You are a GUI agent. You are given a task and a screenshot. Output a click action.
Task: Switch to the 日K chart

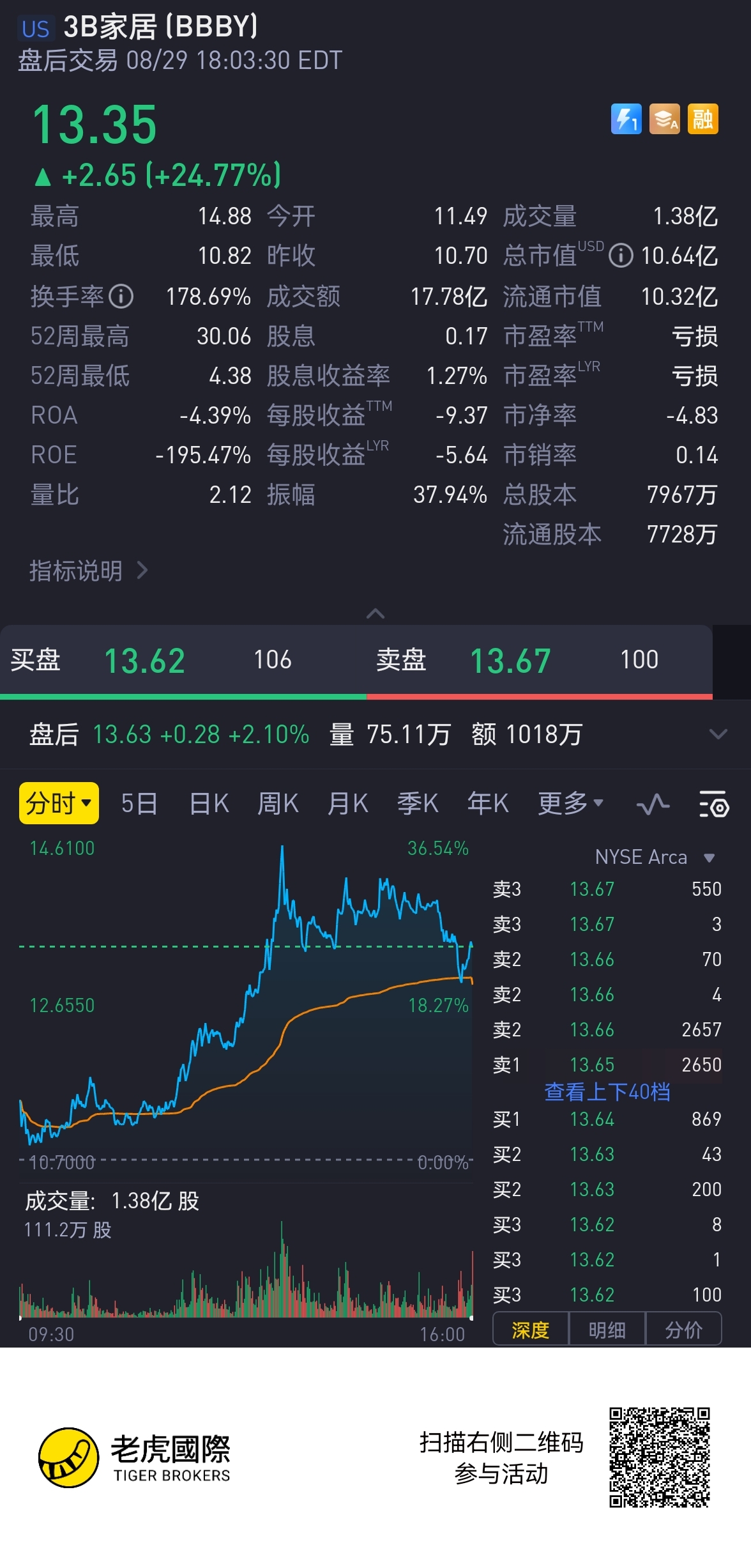(x=209, y=803)
